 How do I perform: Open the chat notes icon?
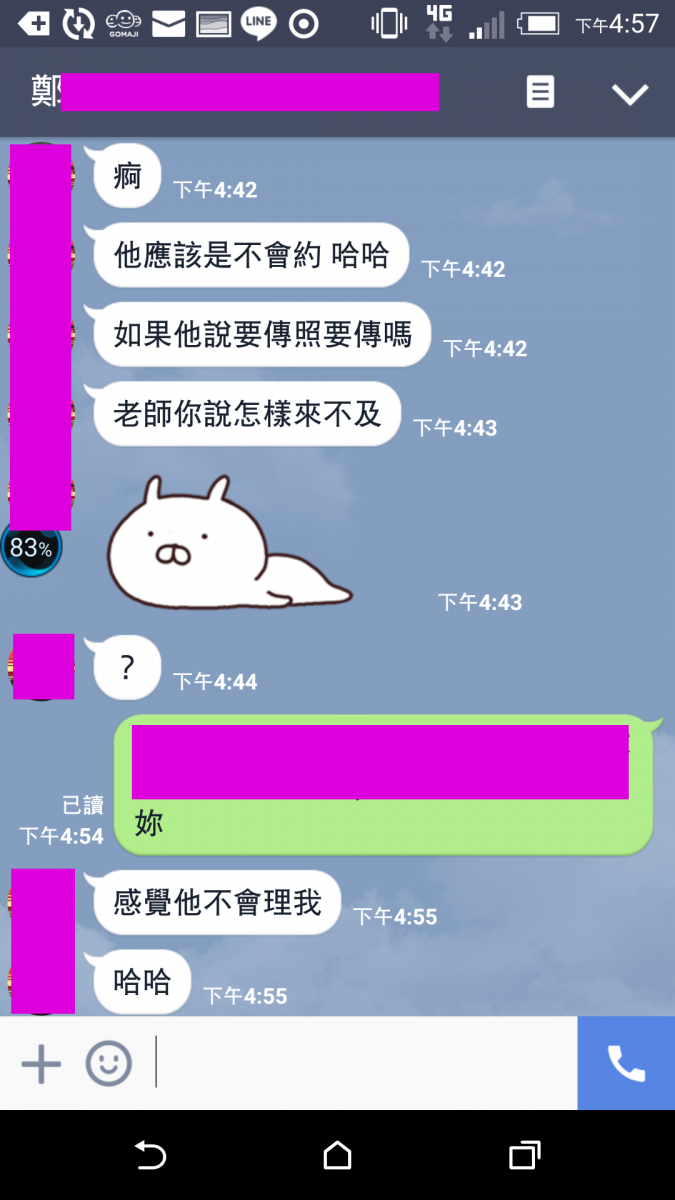pyautogui.click(x=540, y=93)
